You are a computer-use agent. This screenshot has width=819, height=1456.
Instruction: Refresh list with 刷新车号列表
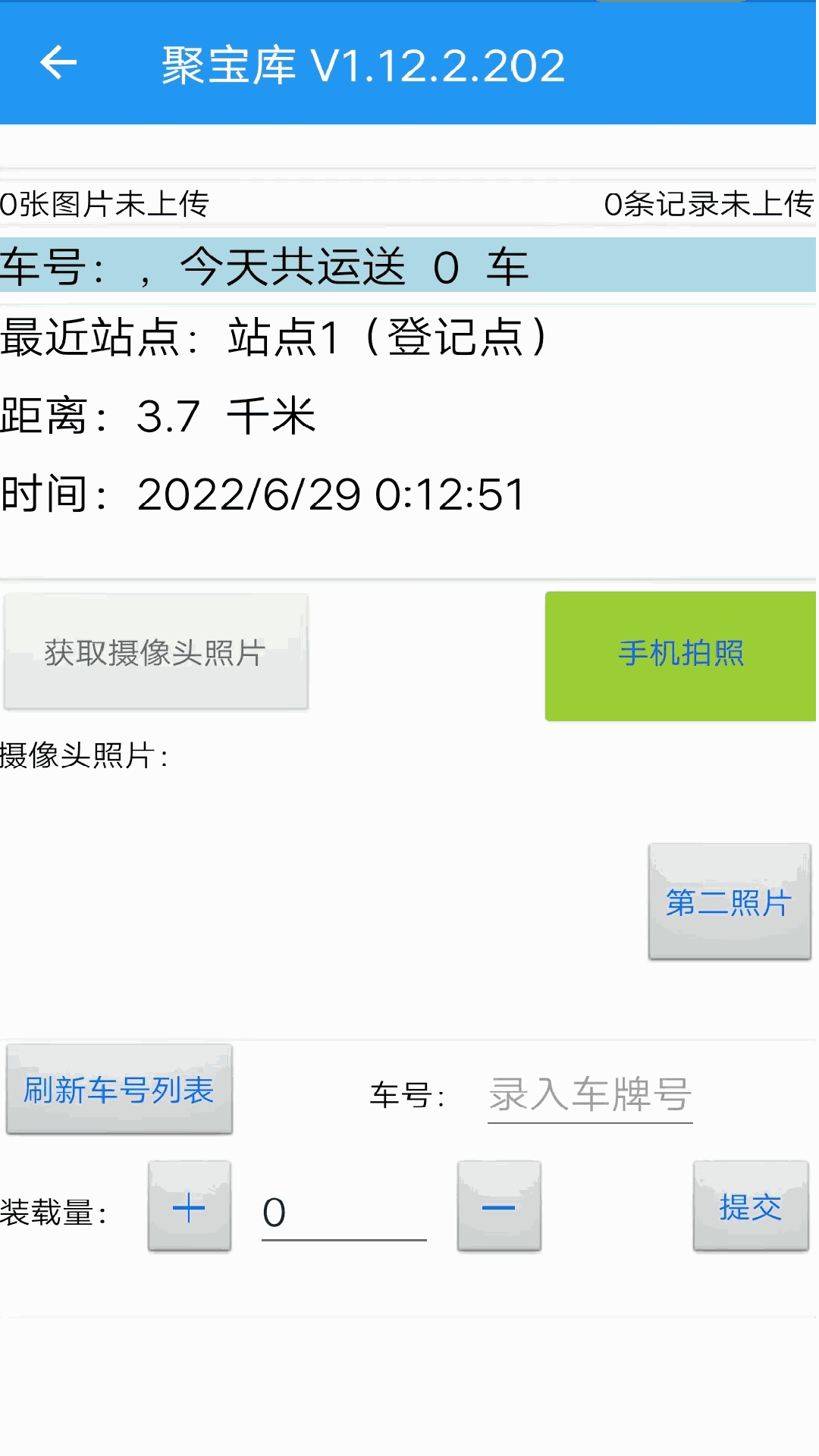(x=119, y=1090)
